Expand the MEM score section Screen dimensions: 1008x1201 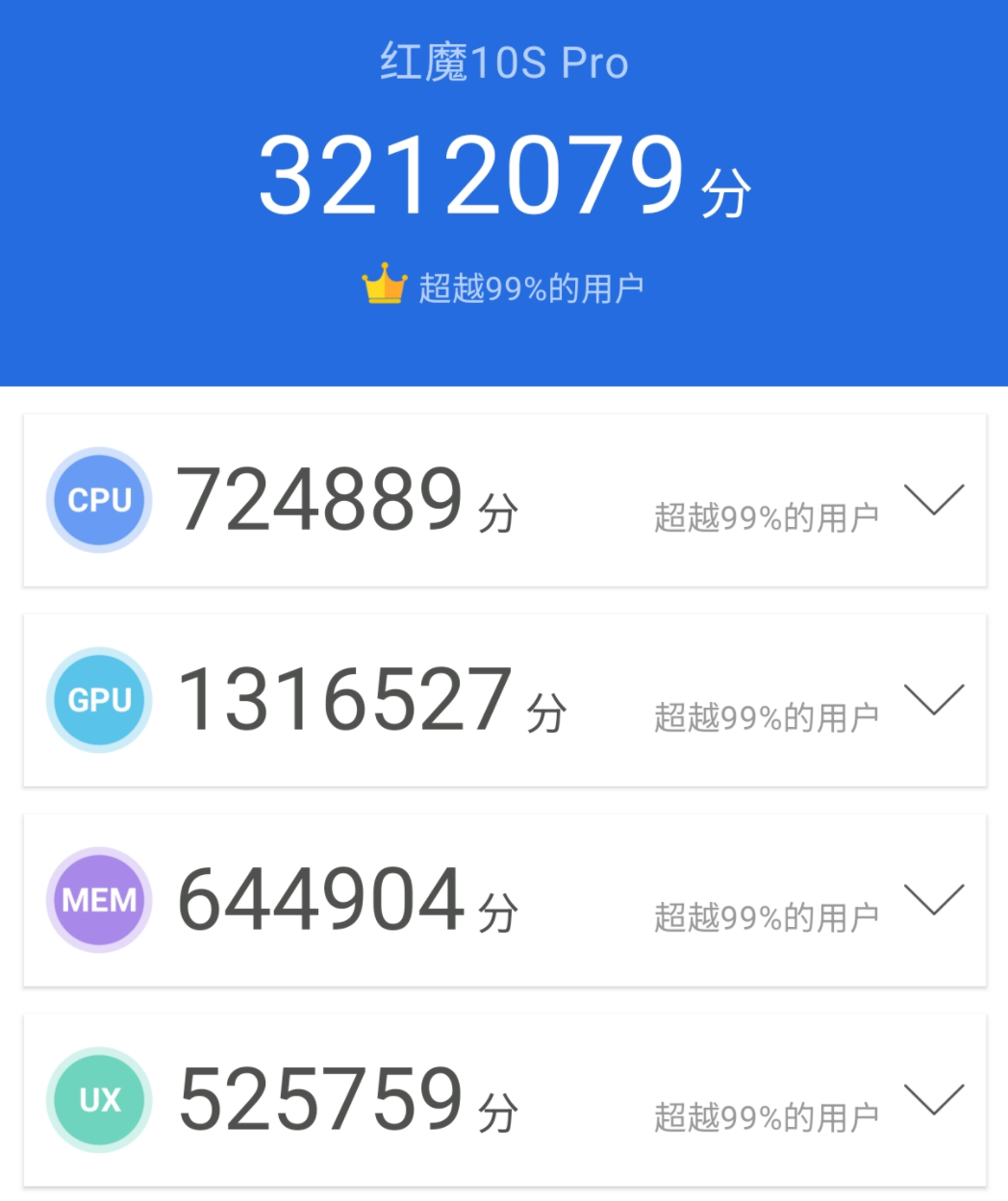tap(934, 899)
